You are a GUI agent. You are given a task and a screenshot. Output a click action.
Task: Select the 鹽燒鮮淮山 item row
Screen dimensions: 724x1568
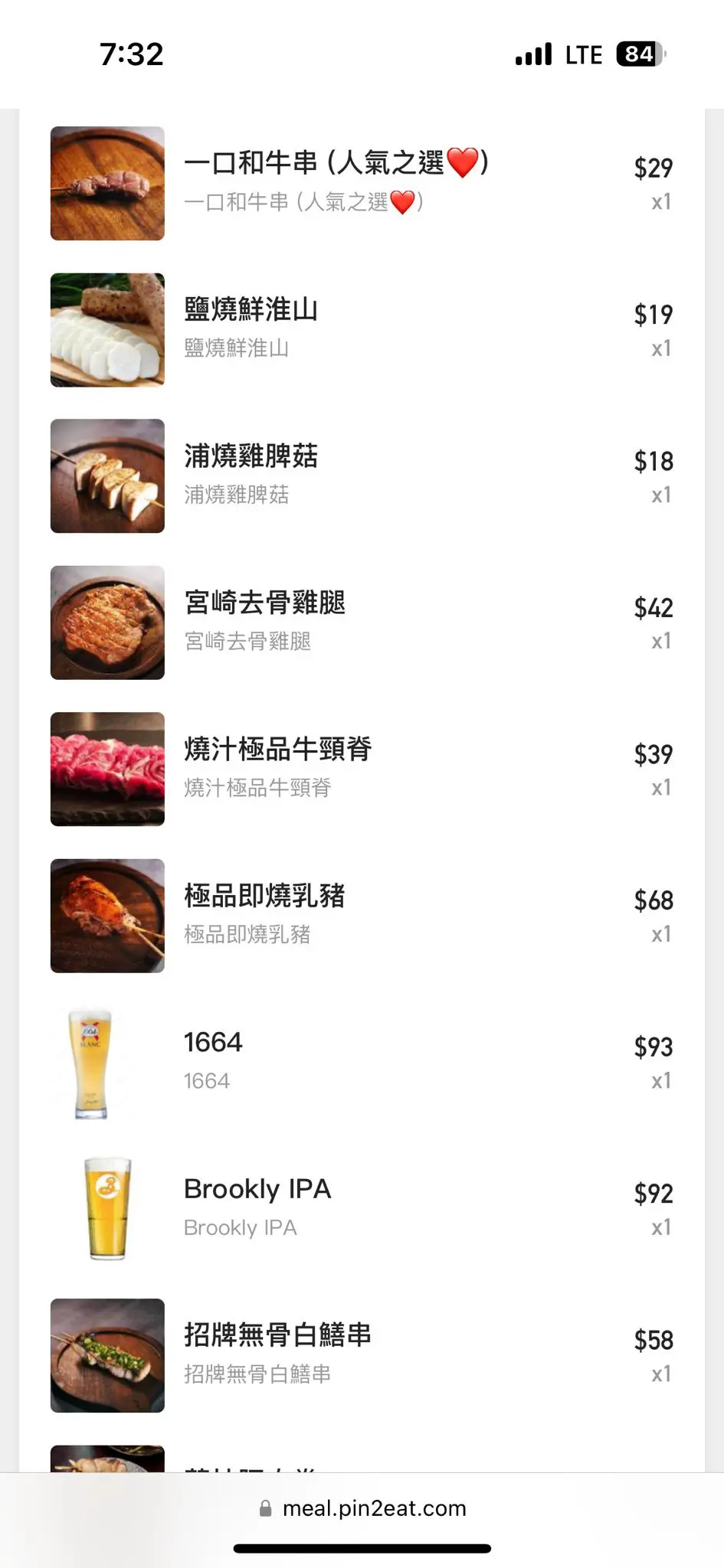pyautogui.click(x=251, y=310)
